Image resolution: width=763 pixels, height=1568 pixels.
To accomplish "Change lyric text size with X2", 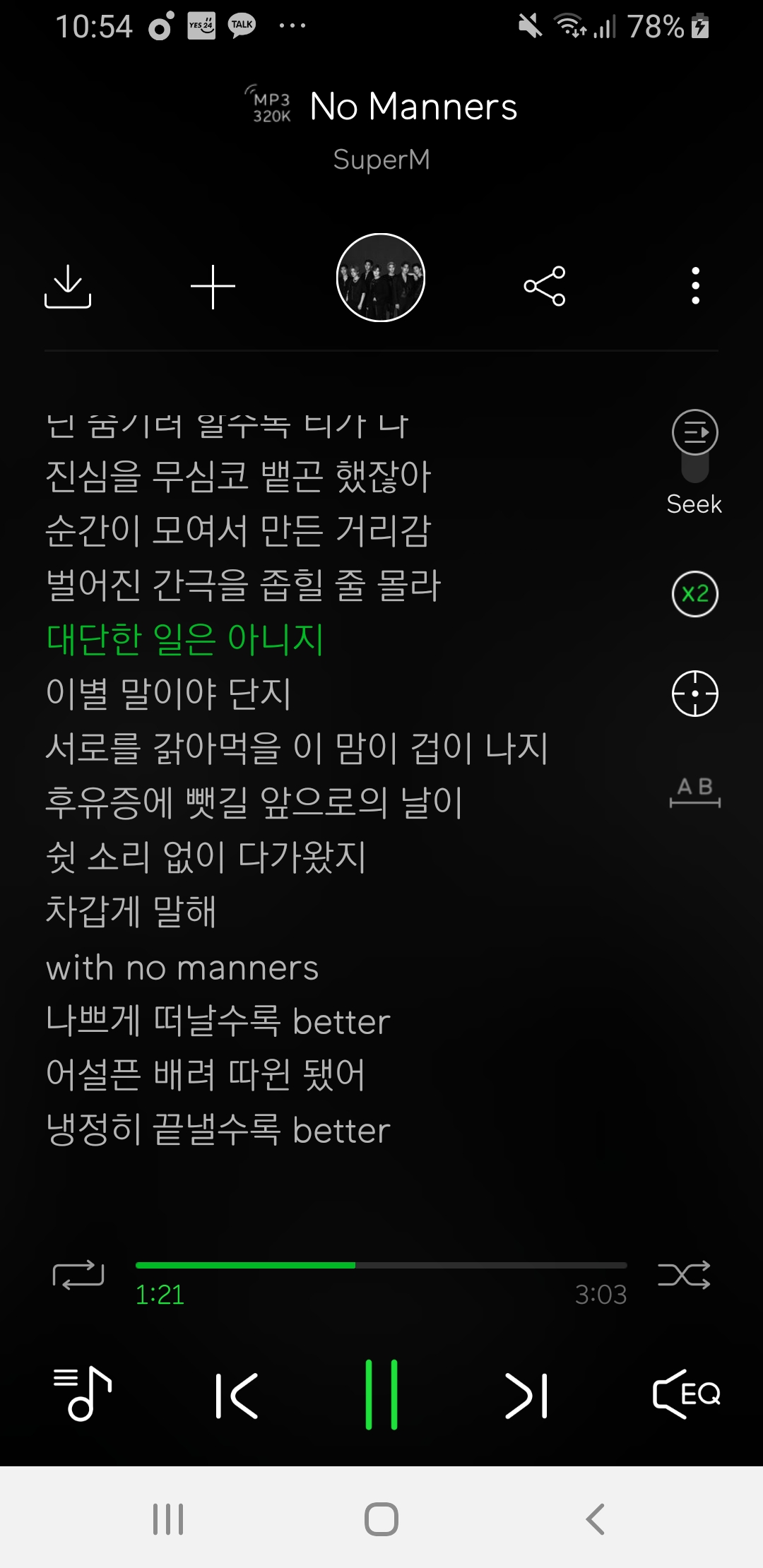I will coord(694,594).
